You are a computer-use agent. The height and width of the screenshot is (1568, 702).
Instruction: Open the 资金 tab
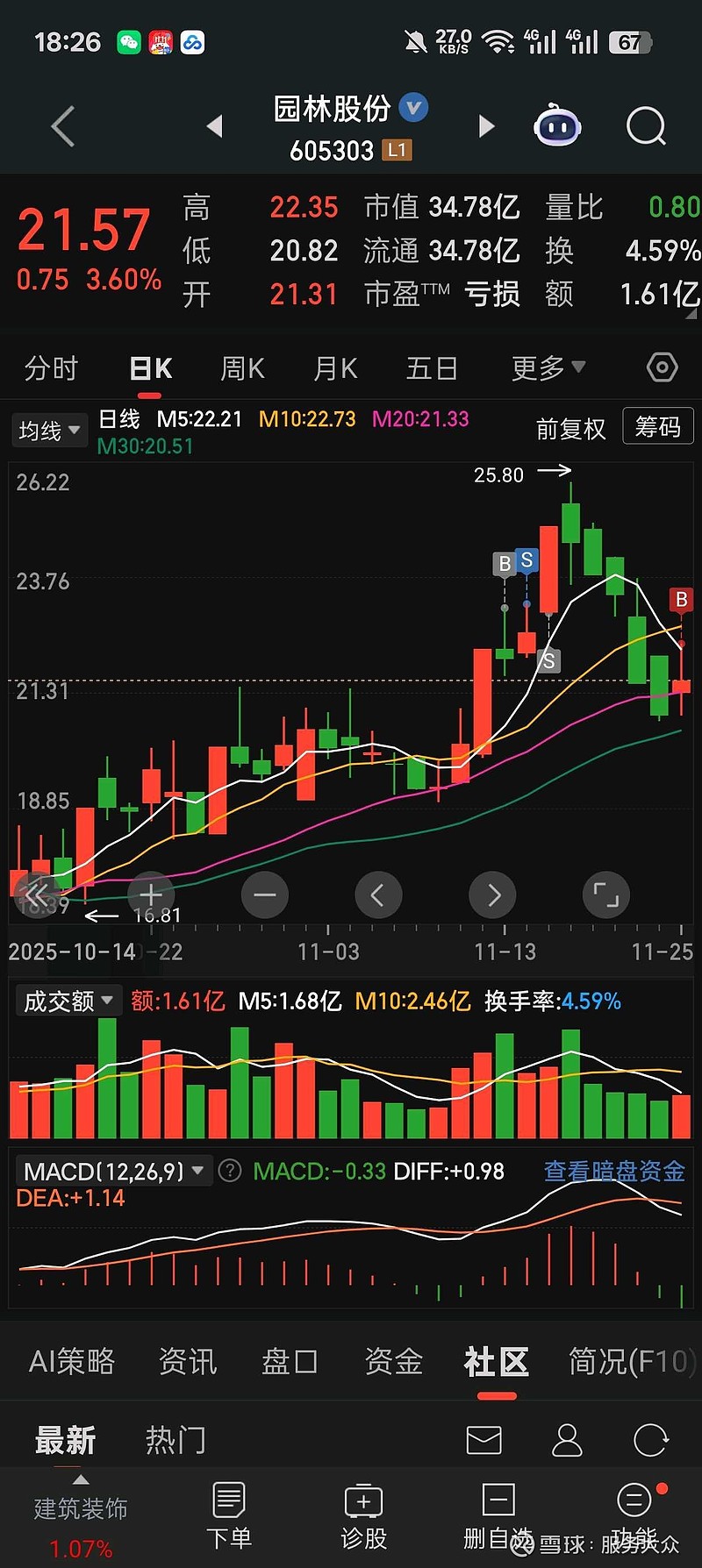(393, 1361)
